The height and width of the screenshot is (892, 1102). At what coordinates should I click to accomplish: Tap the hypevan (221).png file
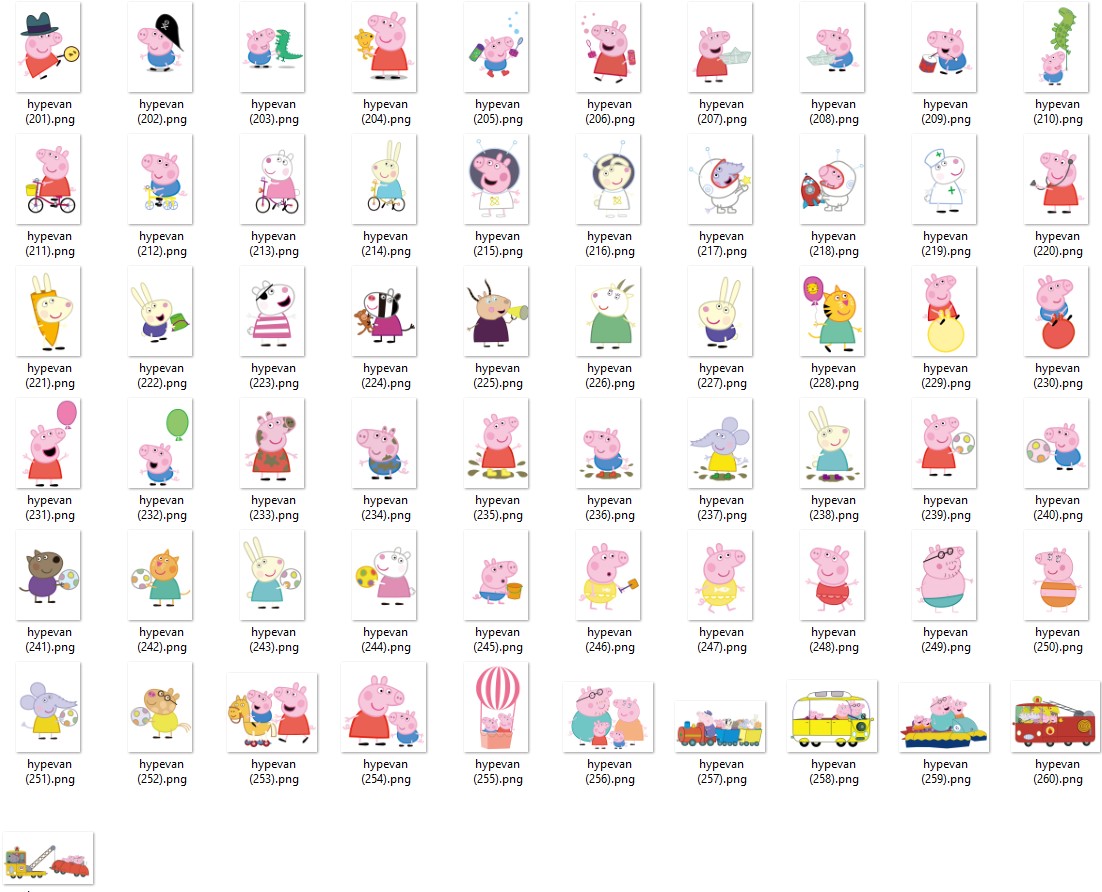tap(48, 312)
